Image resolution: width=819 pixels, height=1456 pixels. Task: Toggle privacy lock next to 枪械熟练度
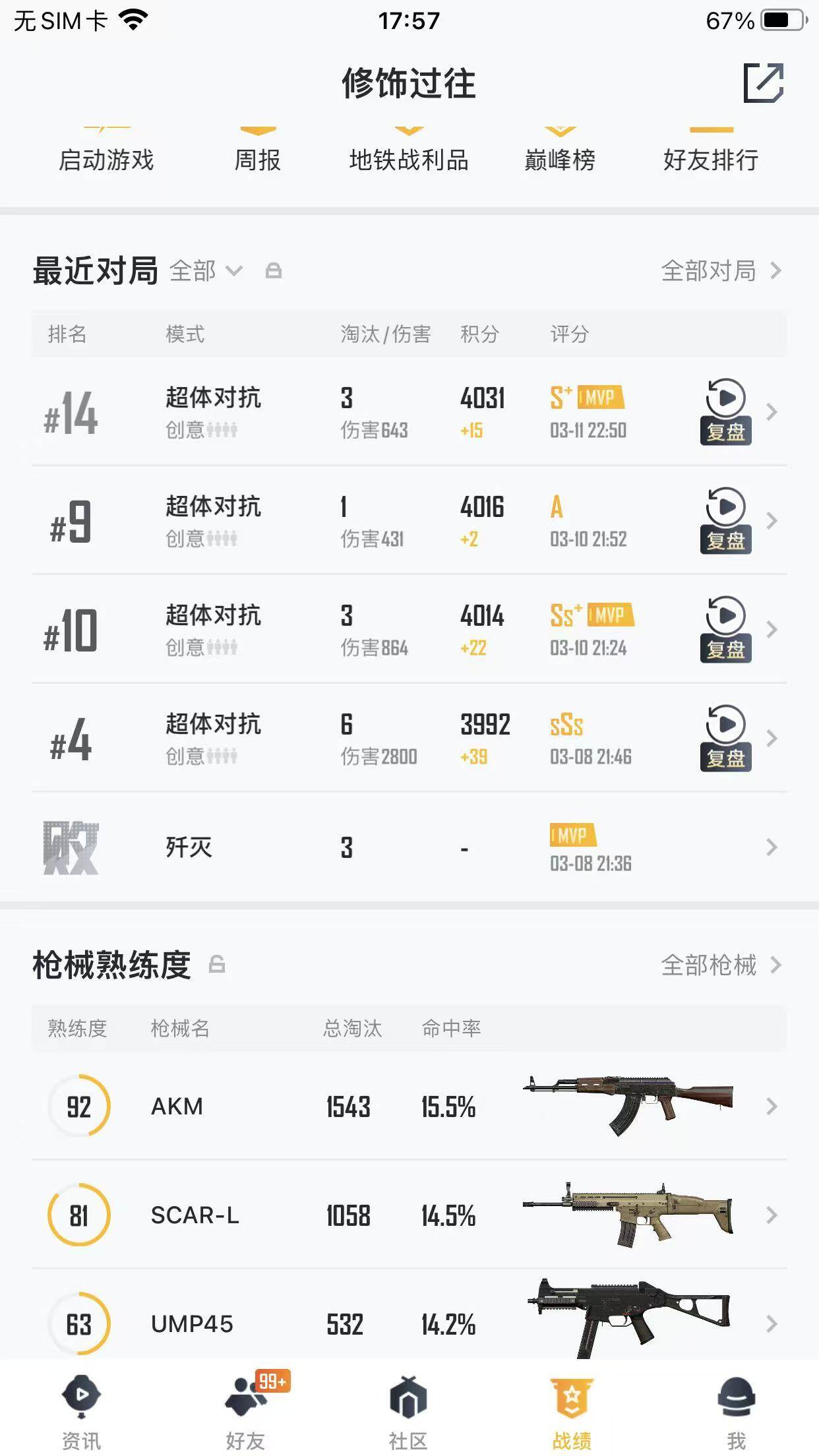tap(216, 965)
